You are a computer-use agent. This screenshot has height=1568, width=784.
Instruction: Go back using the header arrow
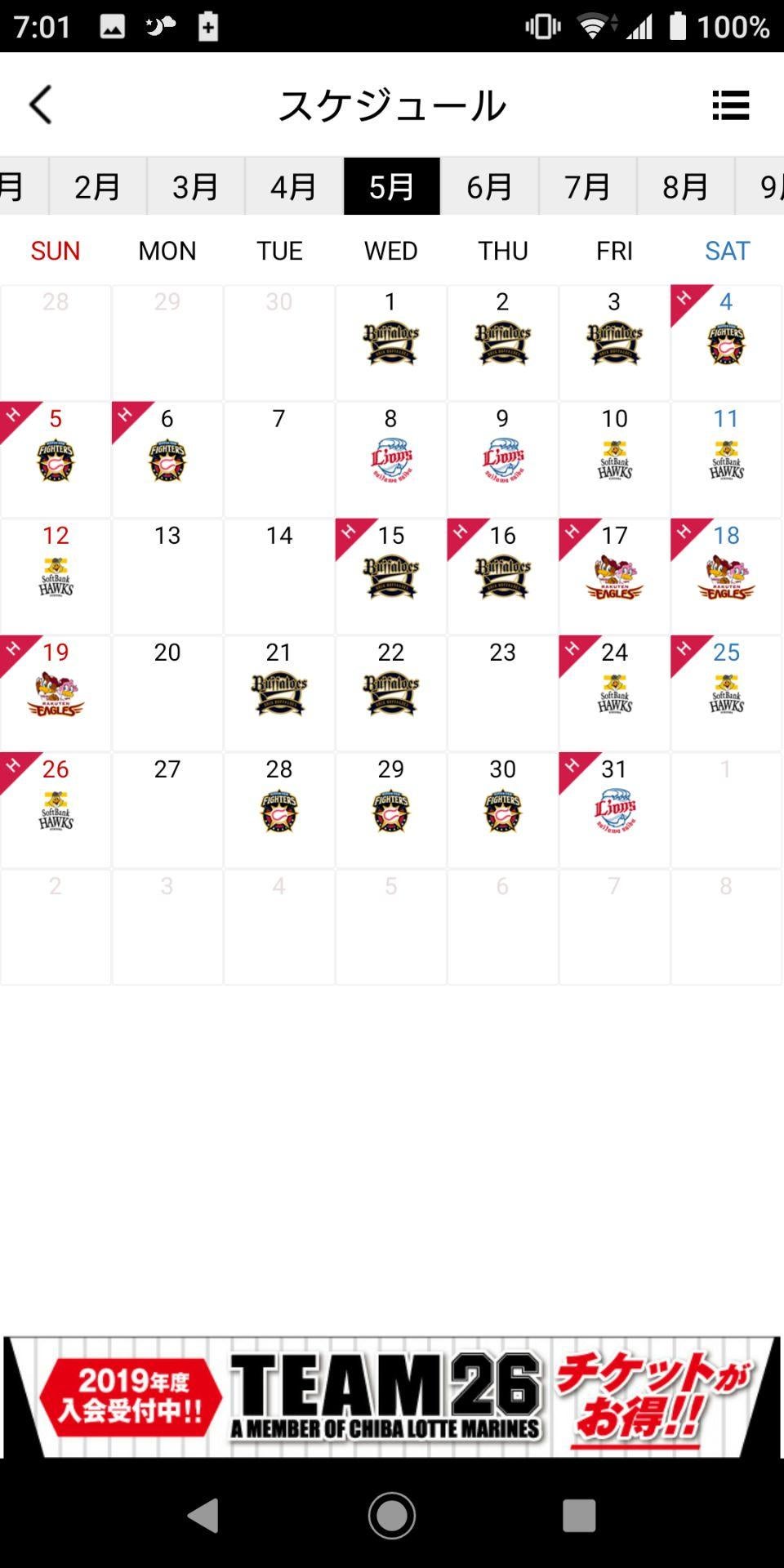(41, 105)
